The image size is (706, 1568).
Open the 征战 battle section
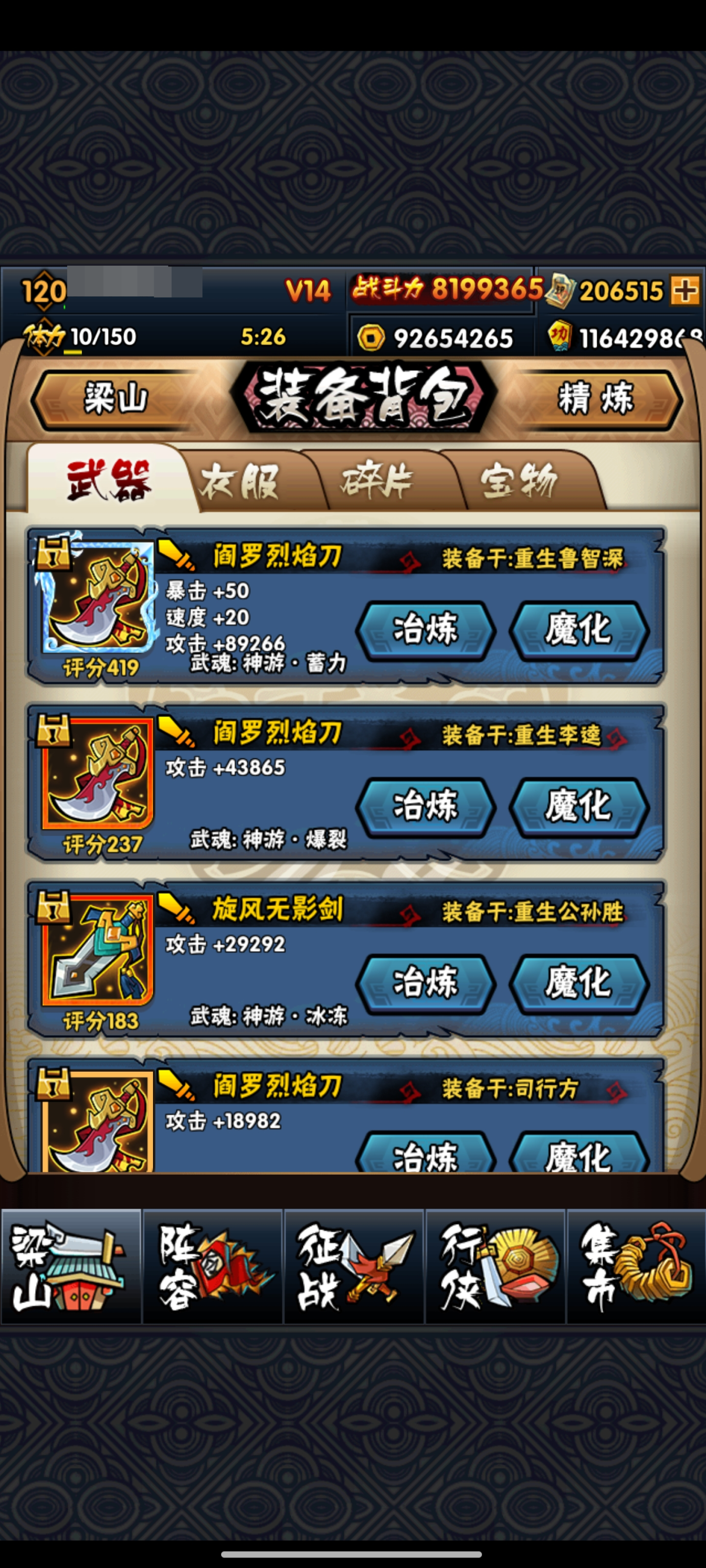(354, 1268)
